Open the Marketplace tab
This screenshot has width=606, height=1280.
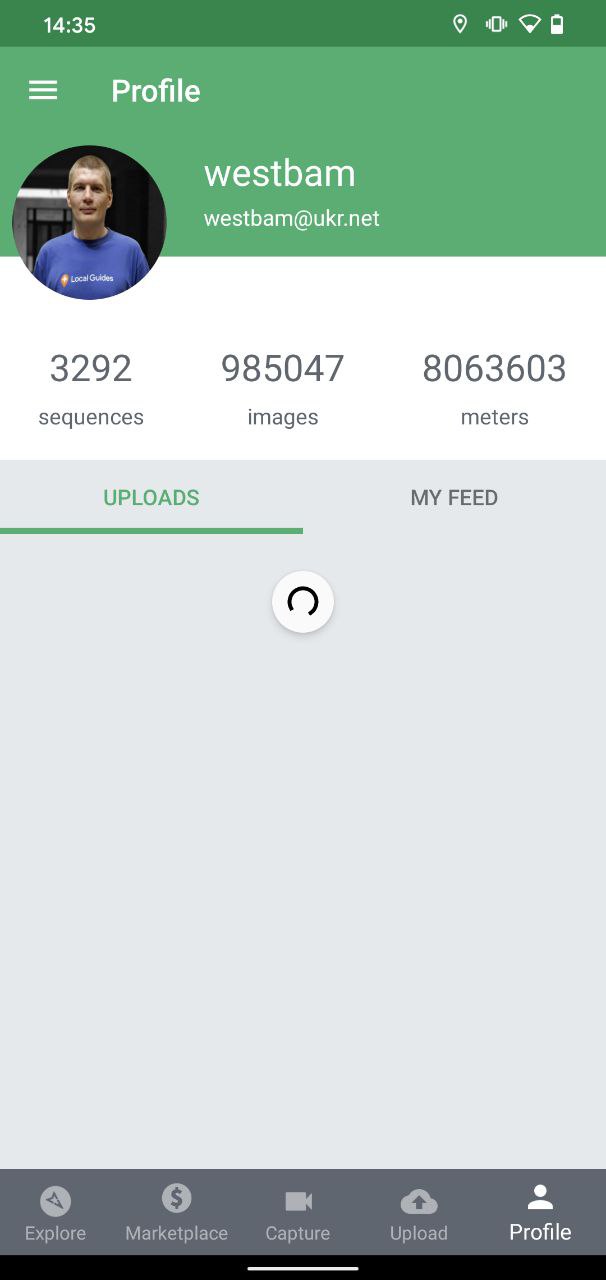(x=176, y=1213)
